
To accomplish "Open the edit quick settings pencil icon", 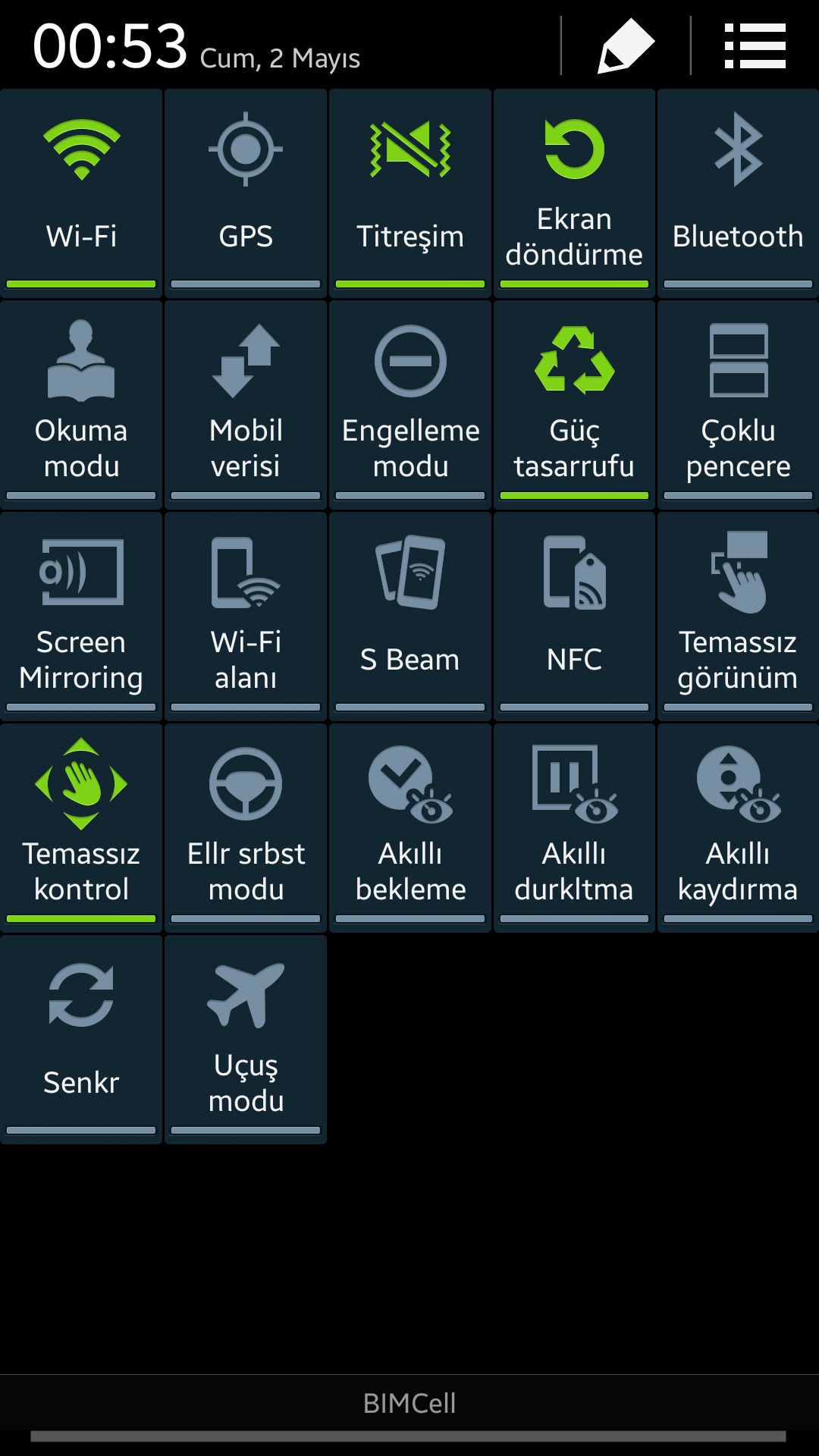I will pyautogui.click(x=626, y=46).
